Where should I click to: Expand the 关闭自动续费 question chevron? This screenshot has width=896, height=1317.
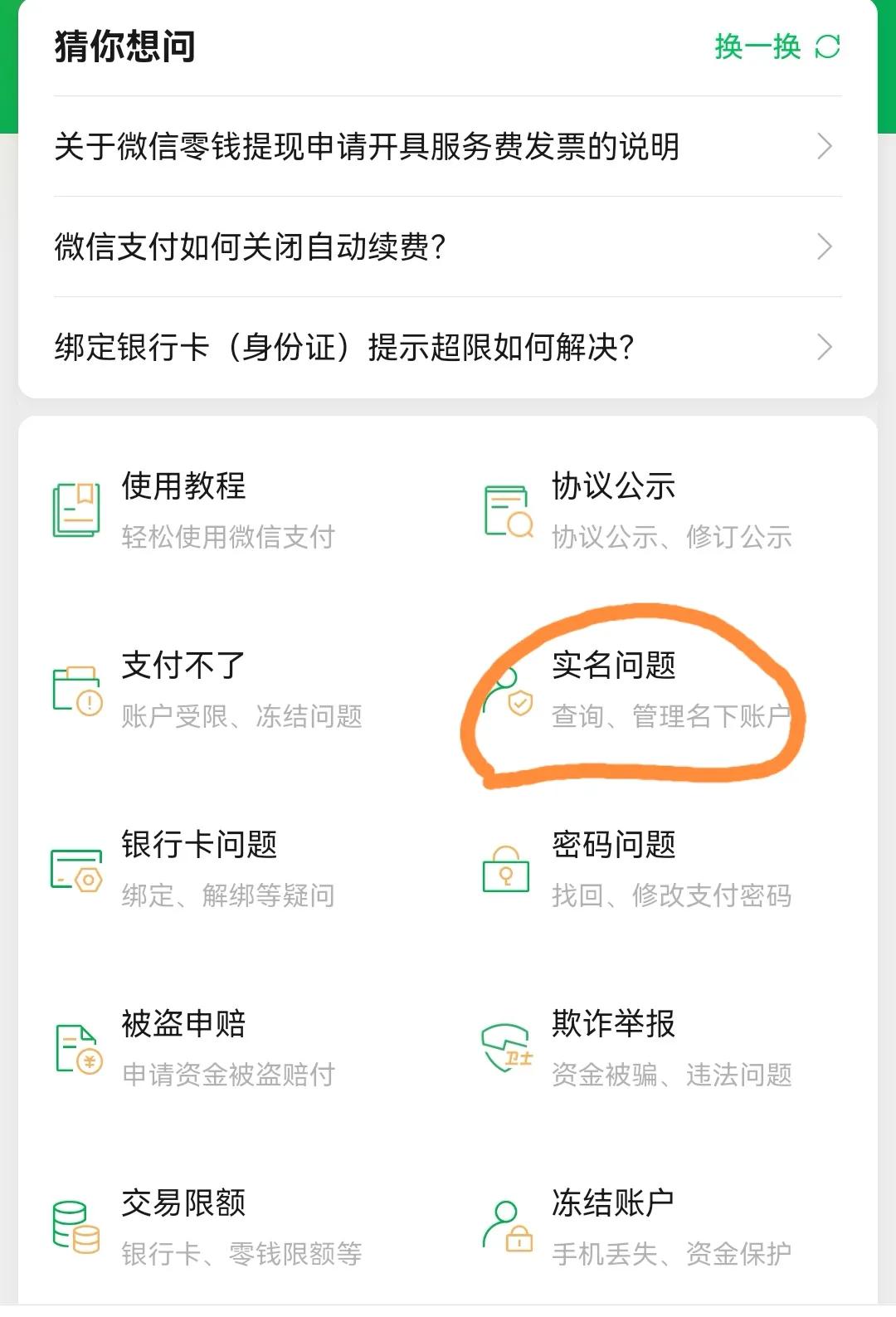coord(824,247)
